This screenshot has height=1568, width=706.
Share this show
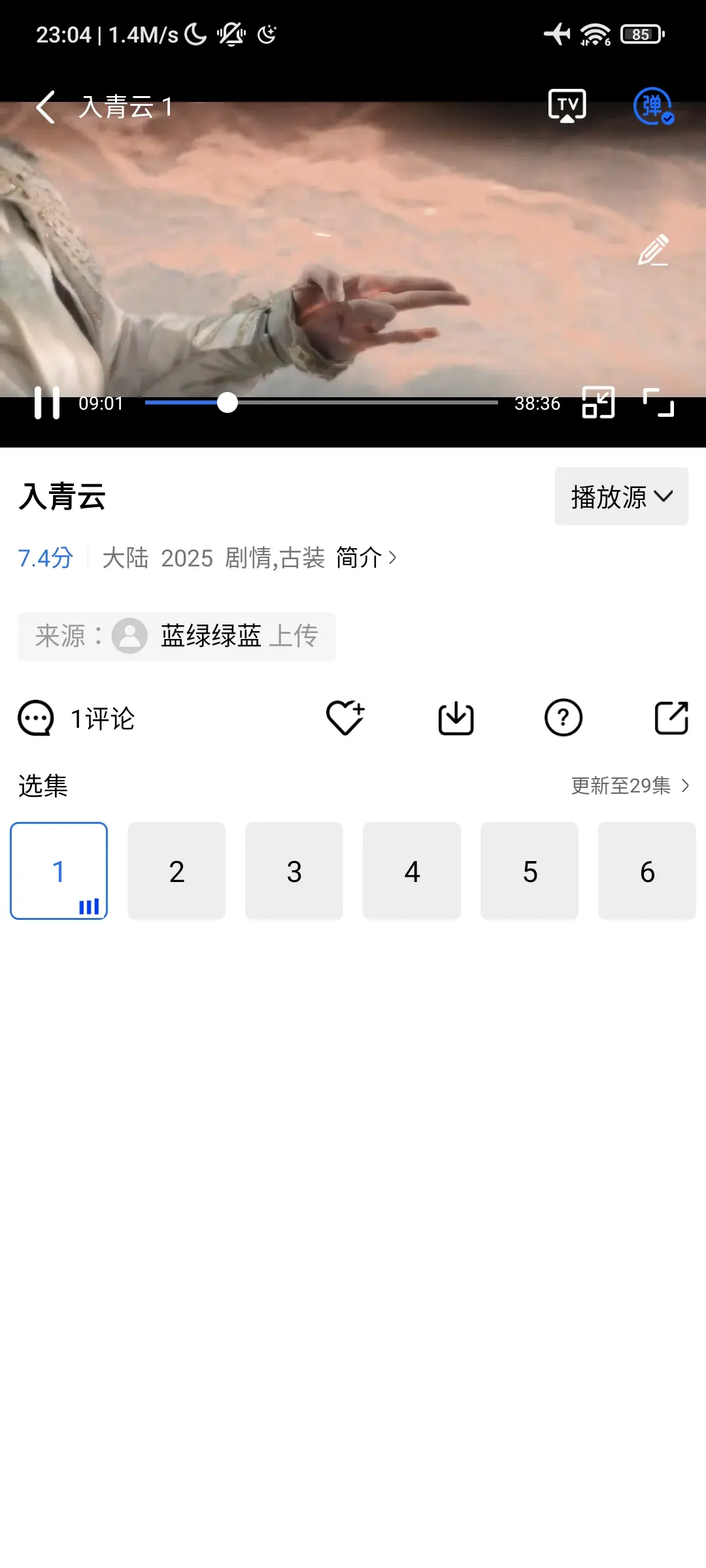pos(671,718)
